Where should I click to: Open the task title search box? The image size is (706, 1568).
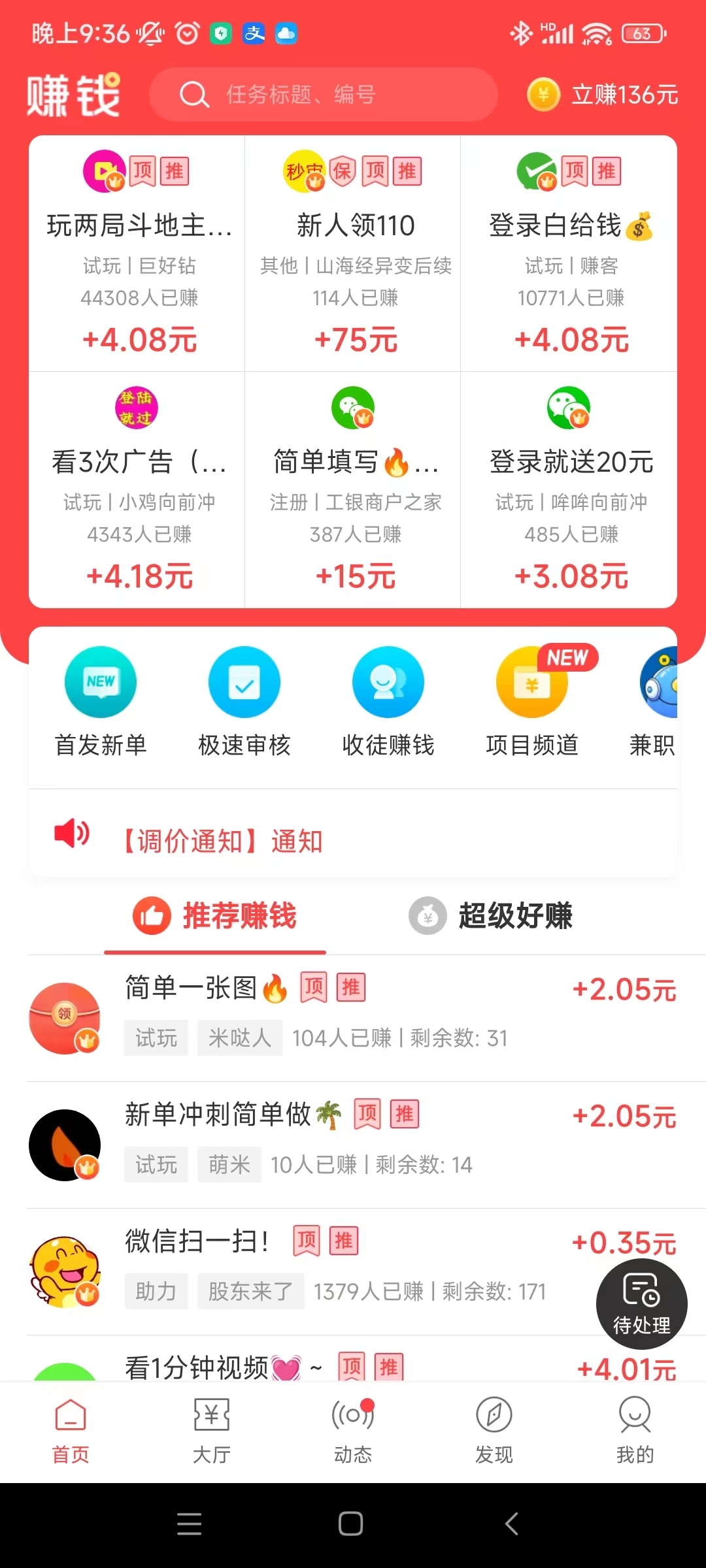click(324, 95)
